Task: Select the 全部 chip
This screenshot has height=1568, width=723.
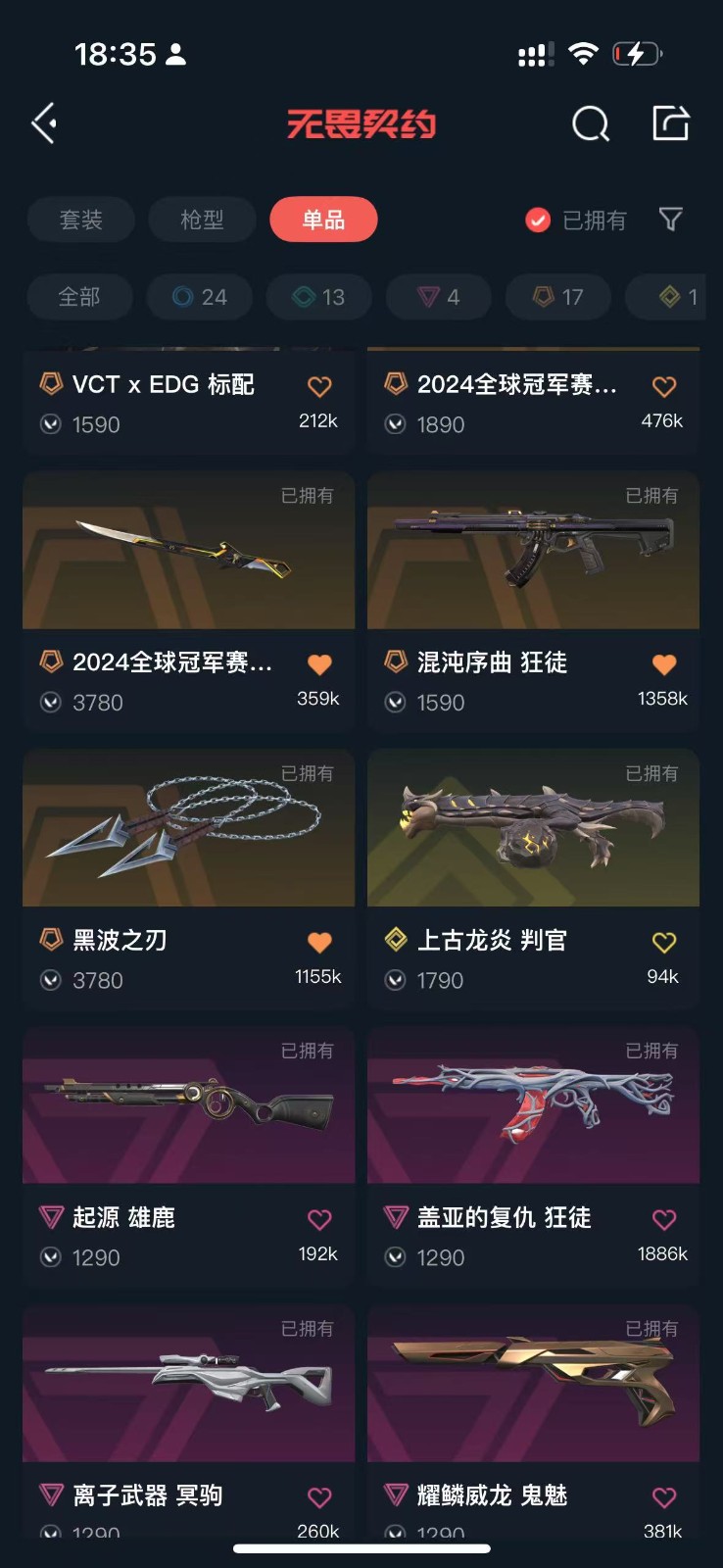Action: pos(79,297)
